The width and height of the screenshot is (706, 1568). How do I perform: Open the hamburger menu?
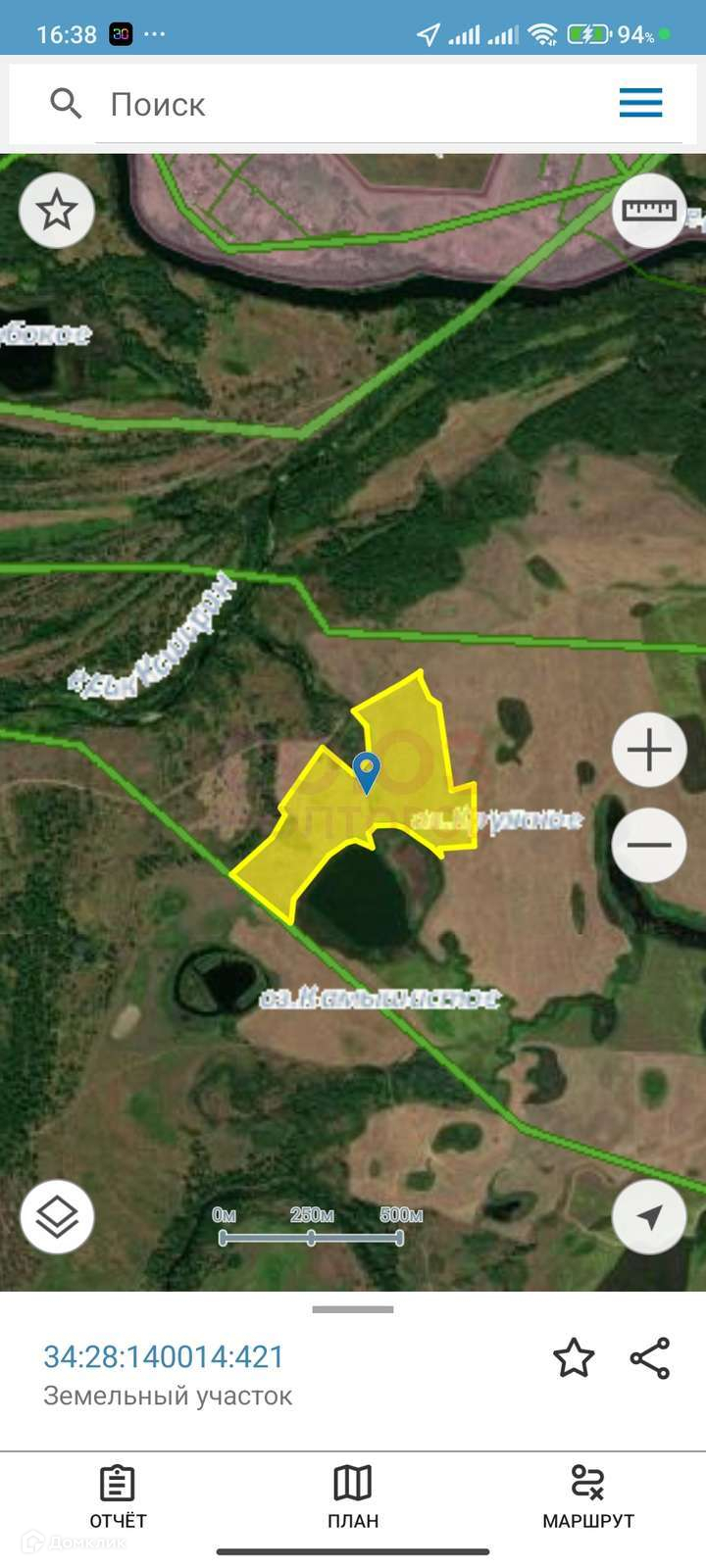pyautogui.click(x=640, y=103)
